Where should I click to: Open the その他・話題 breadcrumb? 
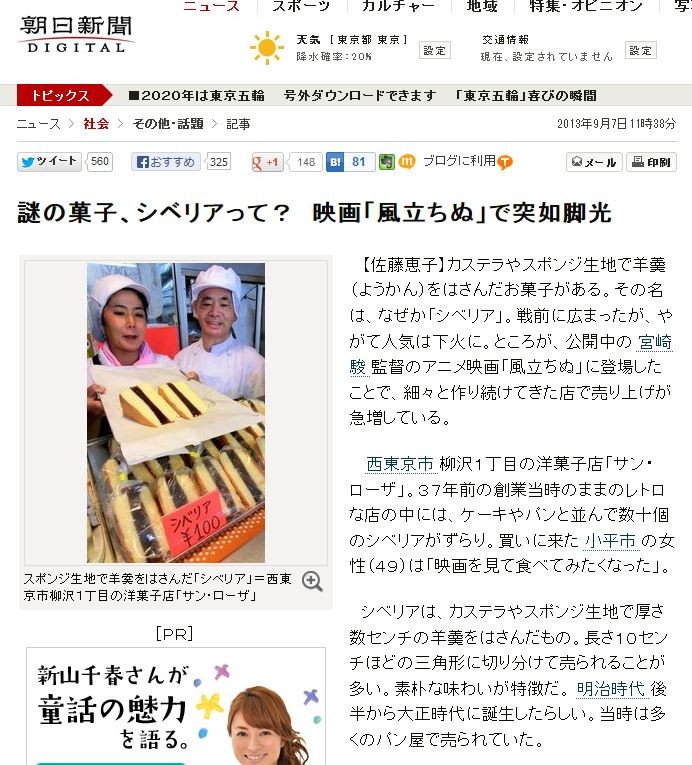pos(168,124)
